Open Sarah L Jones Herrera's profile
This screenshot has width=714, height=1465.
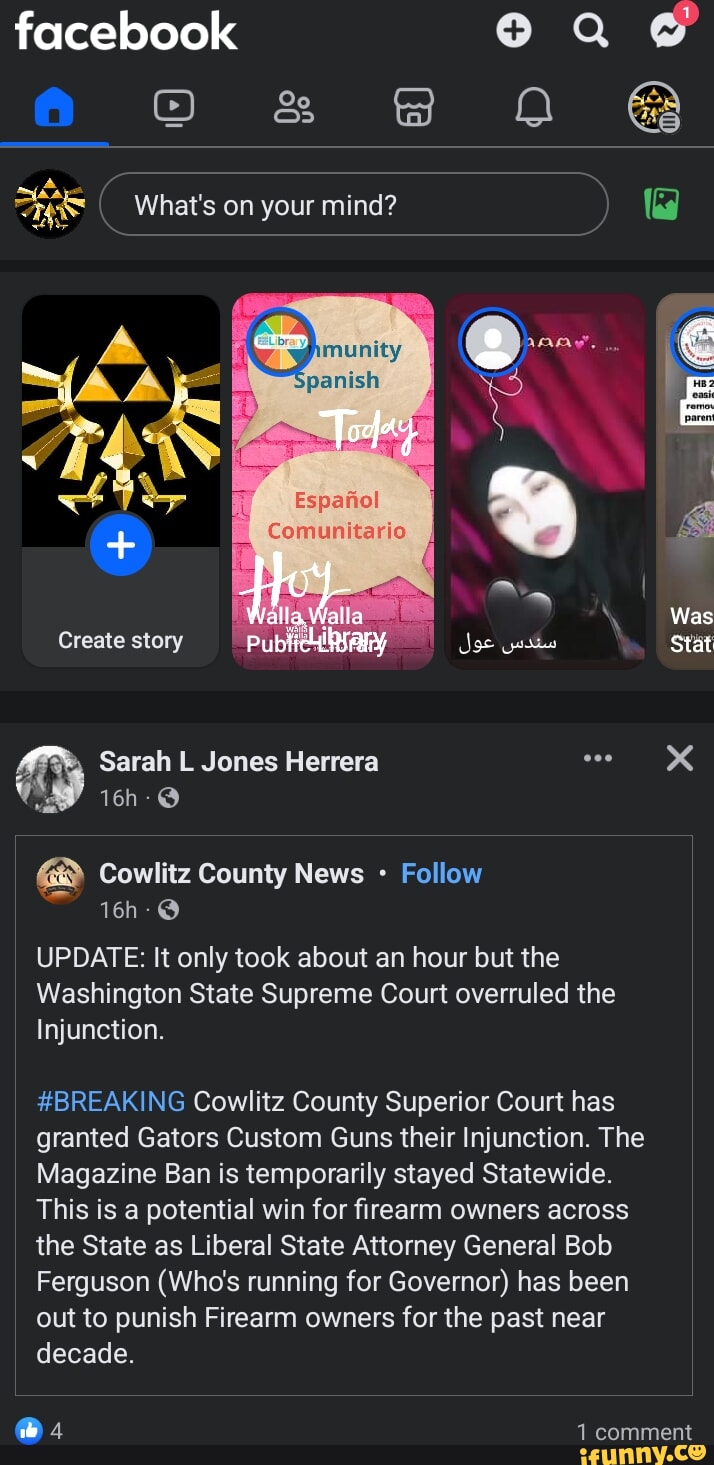click(x=238, y=761)
